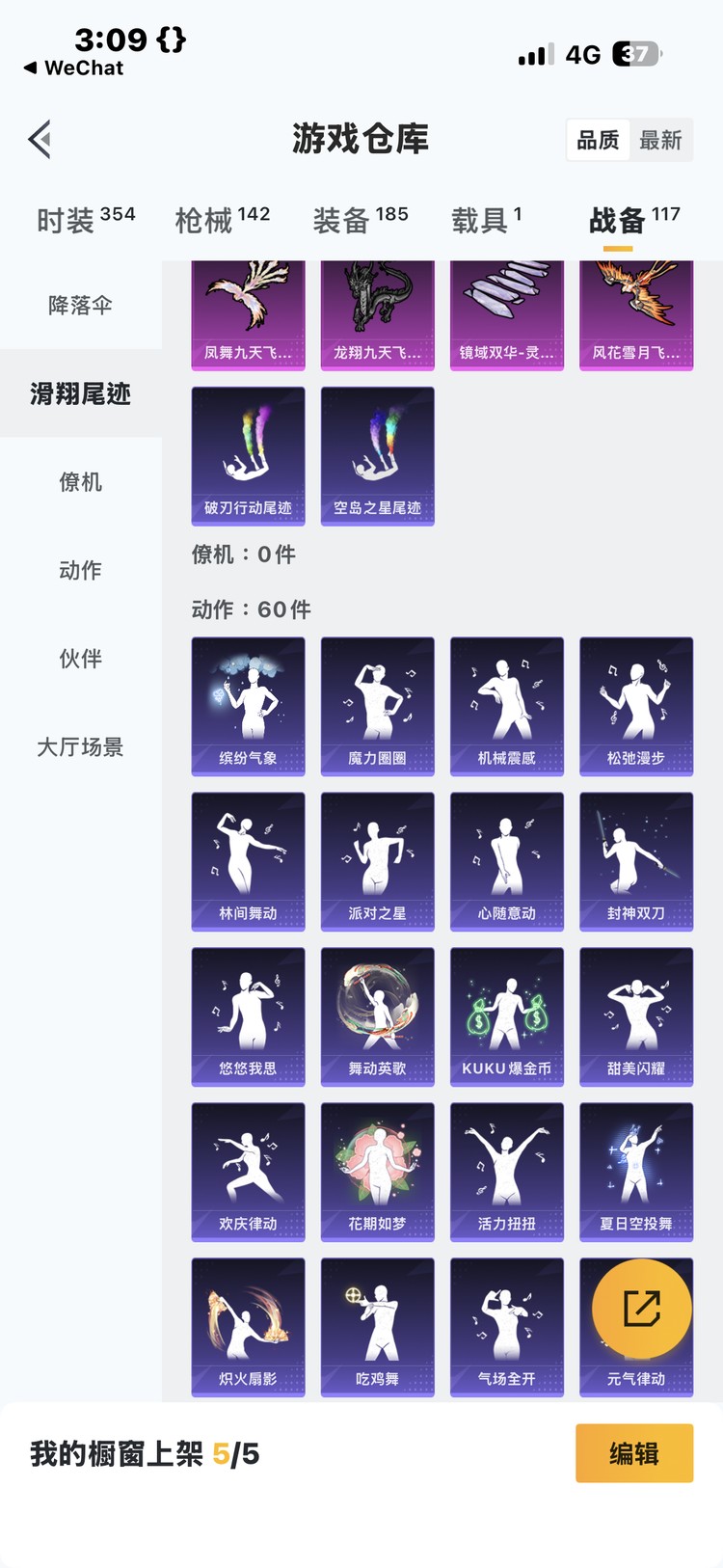Open the 破刃行动尾迹 item

(248, 456)
